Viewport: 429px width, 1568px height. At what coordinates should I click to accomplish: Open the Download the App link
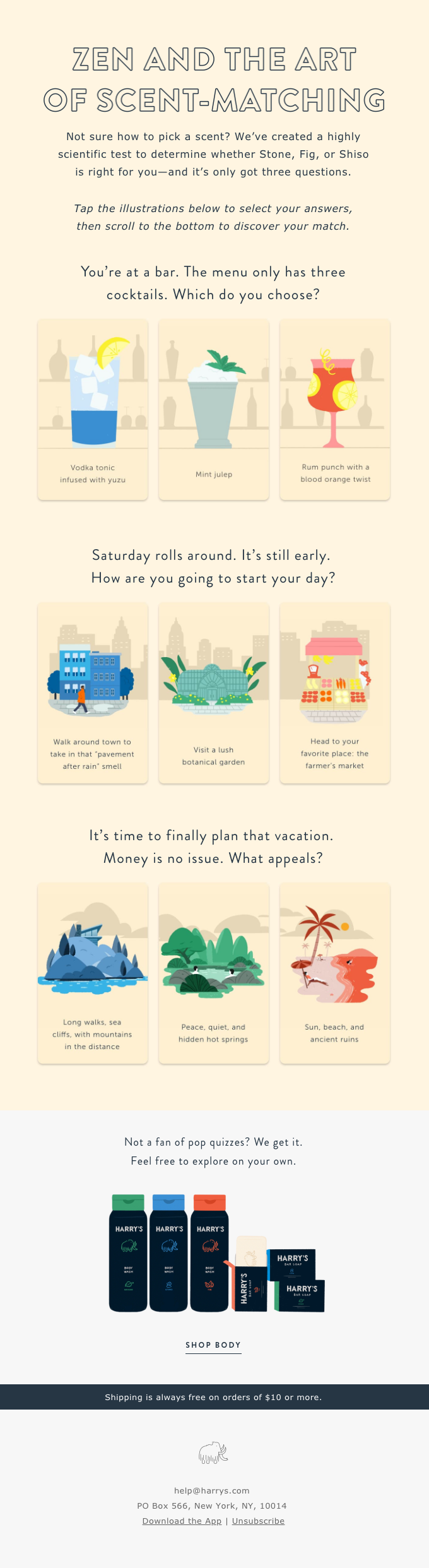pyautogui.click(x=182, y=1521)
